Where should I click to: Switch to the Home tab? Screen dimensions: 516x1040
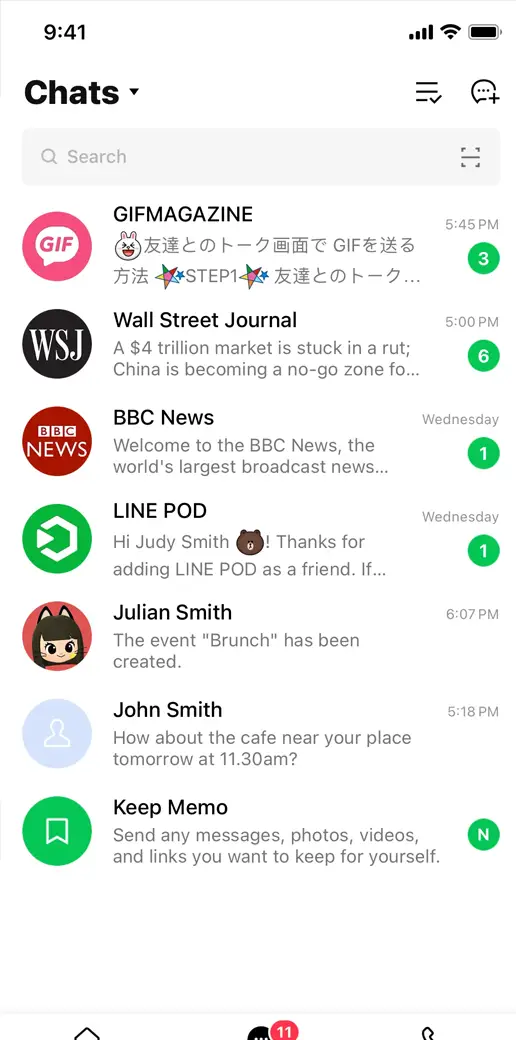[x=87, y=1033]
